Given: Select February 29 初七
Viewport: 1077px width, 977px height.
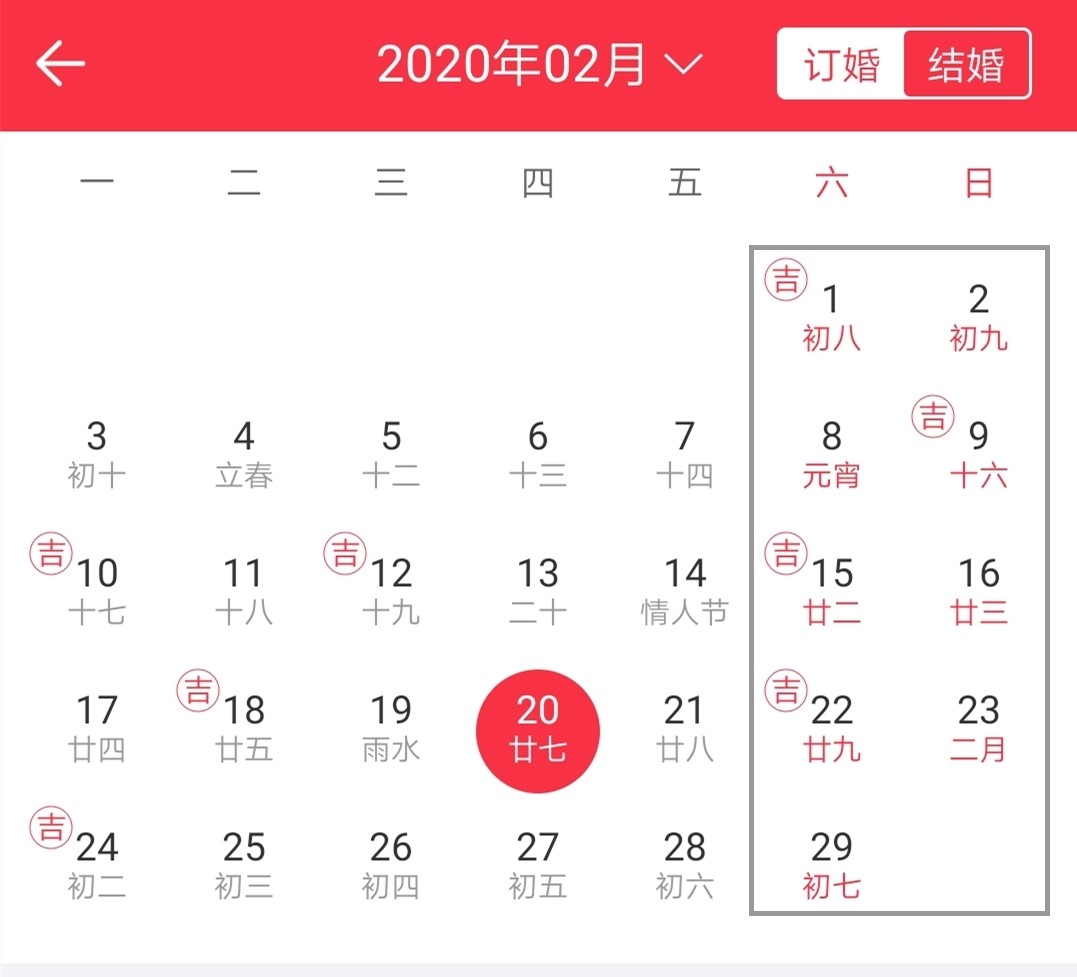Looking at the screenshot, I should tap(831, 864).
